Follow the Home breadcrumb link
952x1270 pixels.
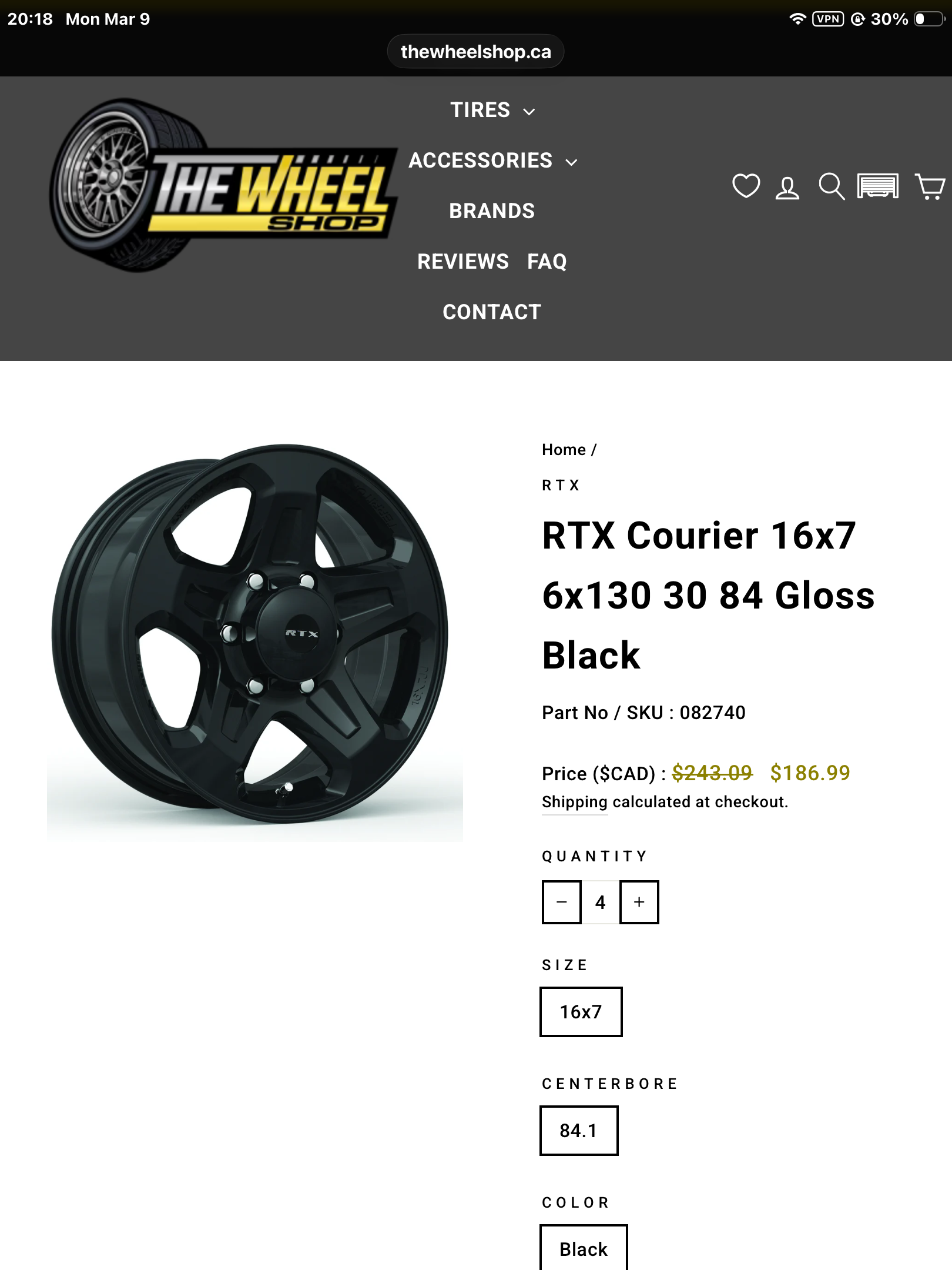[564, 450]
